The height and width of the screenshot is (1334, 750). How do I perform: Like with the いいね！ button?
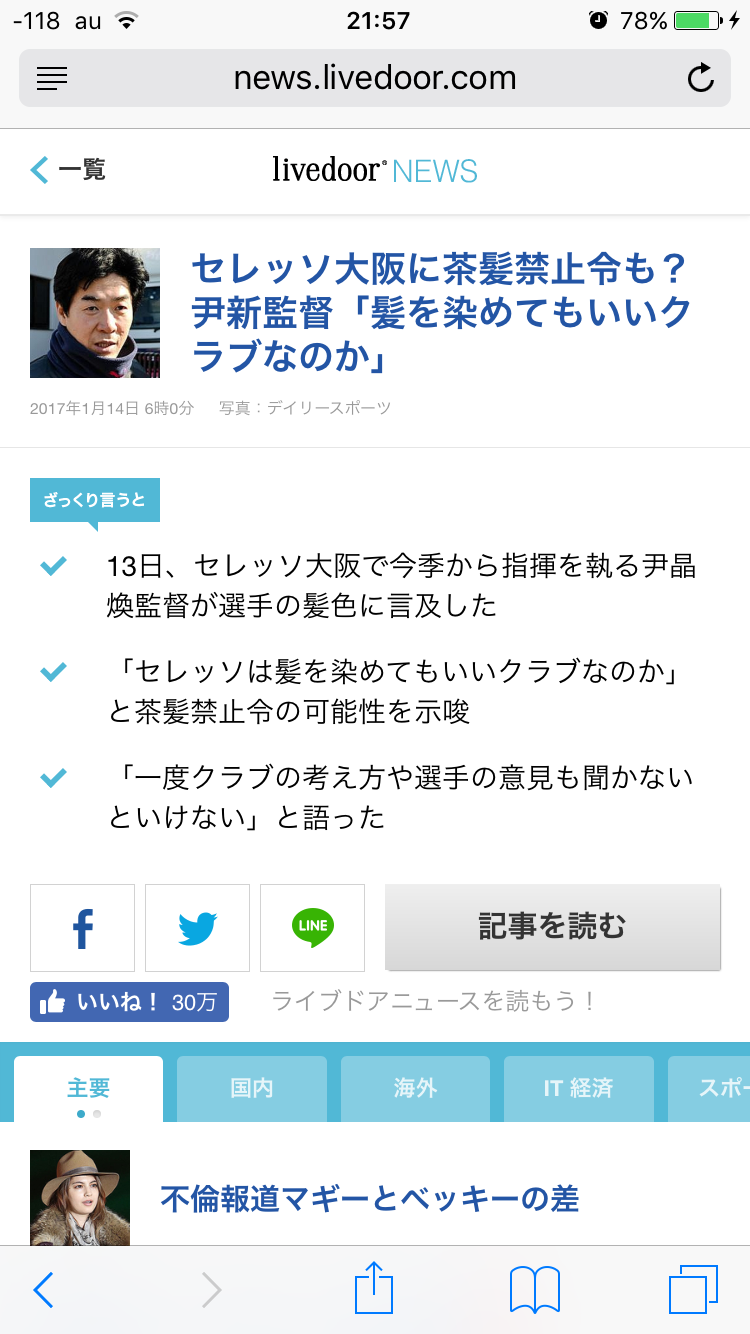point(129,1002)
